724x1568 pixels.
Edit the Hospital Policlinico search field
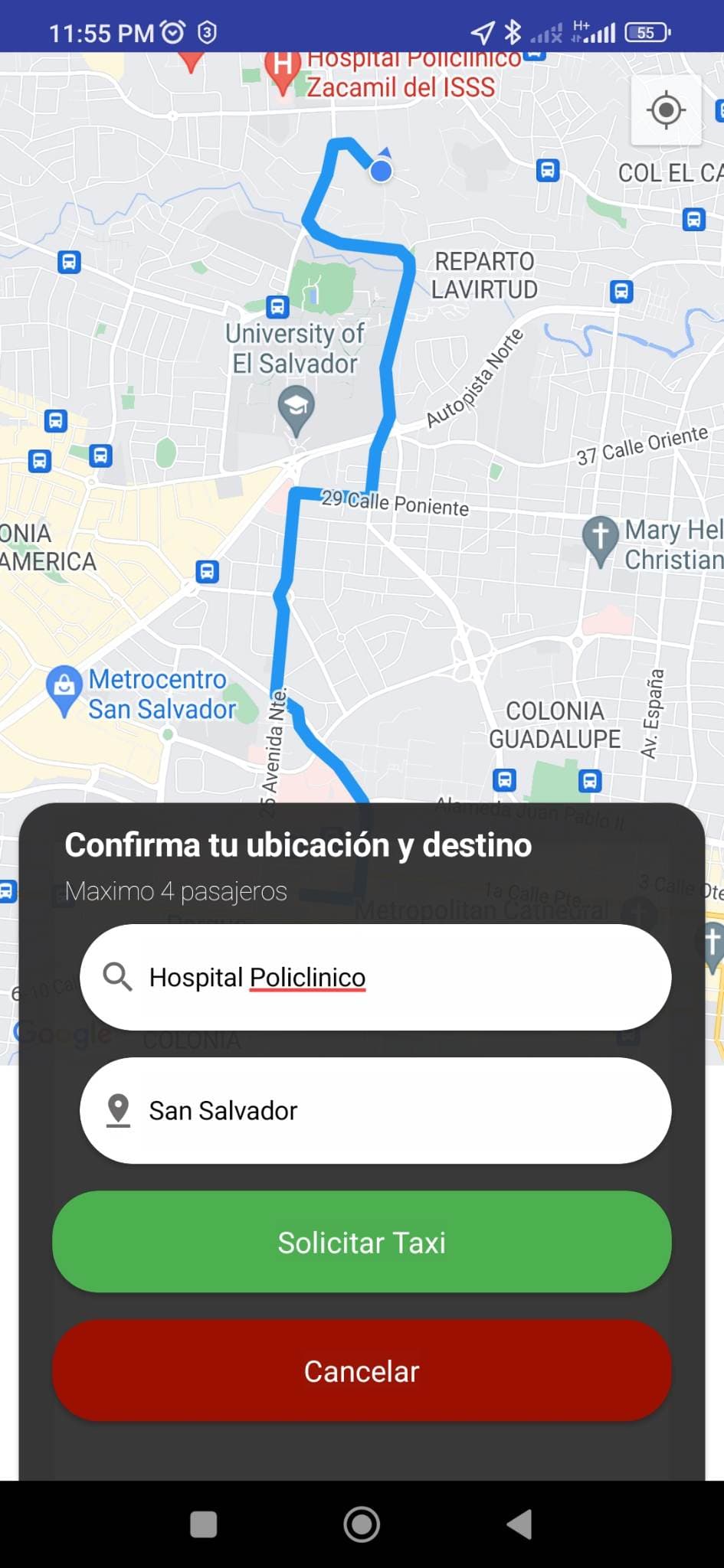[375, 977]
